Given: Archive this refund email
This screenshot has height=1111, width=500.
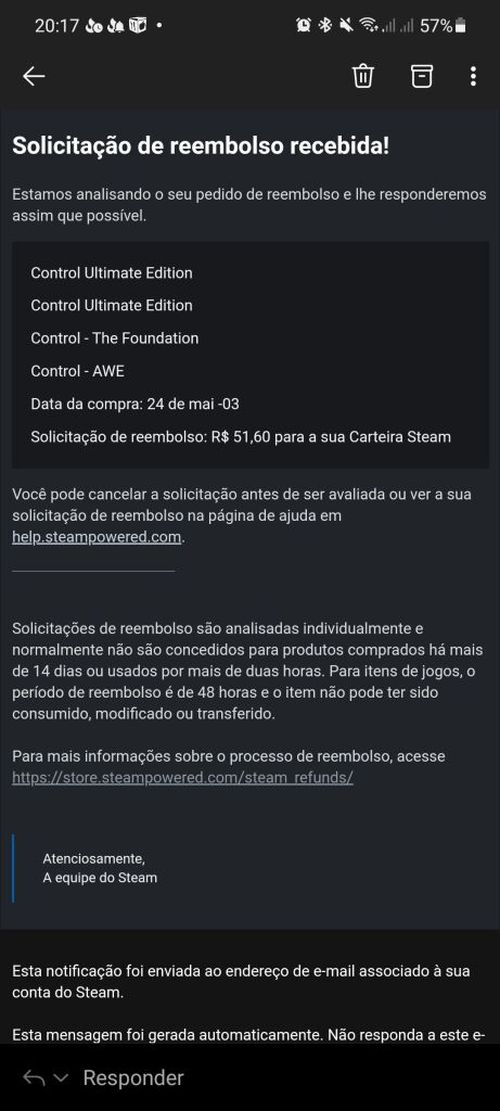Looking at the screenshot, I should click(x=421, y=76).
